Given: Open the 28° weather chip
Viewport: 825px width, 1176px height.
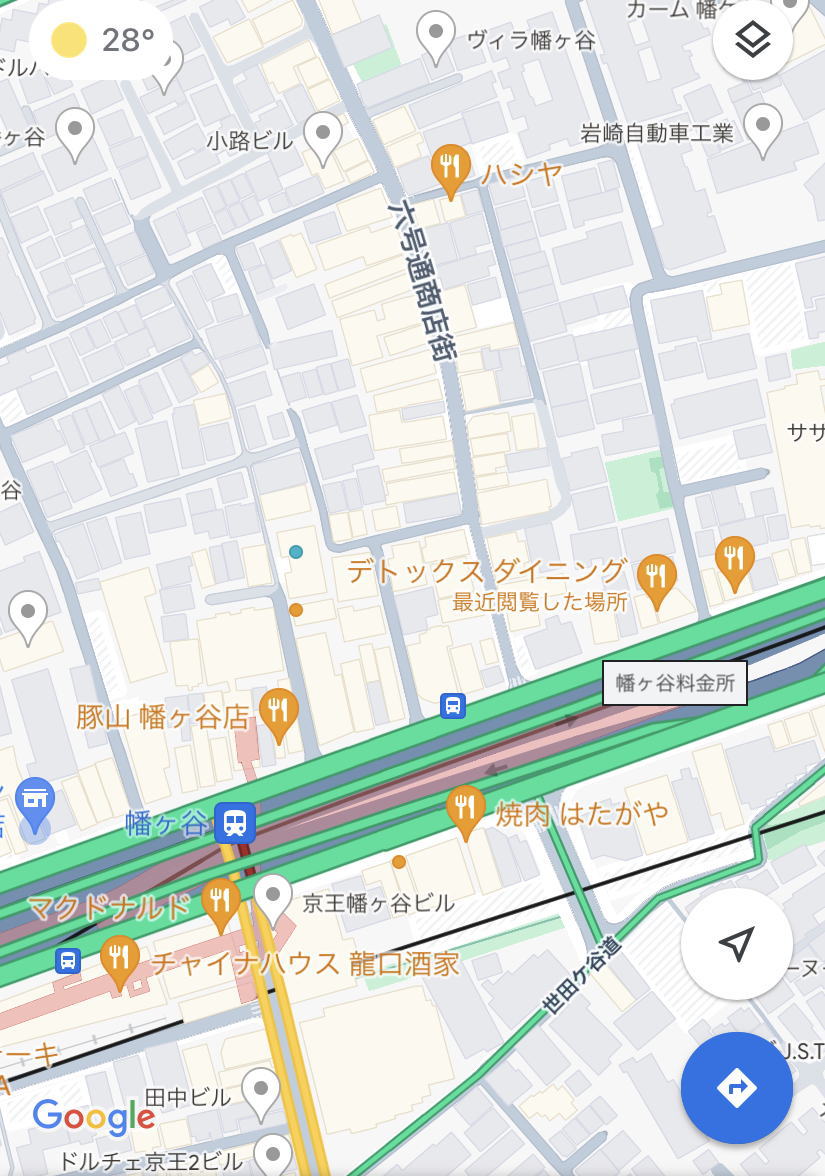Looking at the screenshot, I should [x=101, y=40].
